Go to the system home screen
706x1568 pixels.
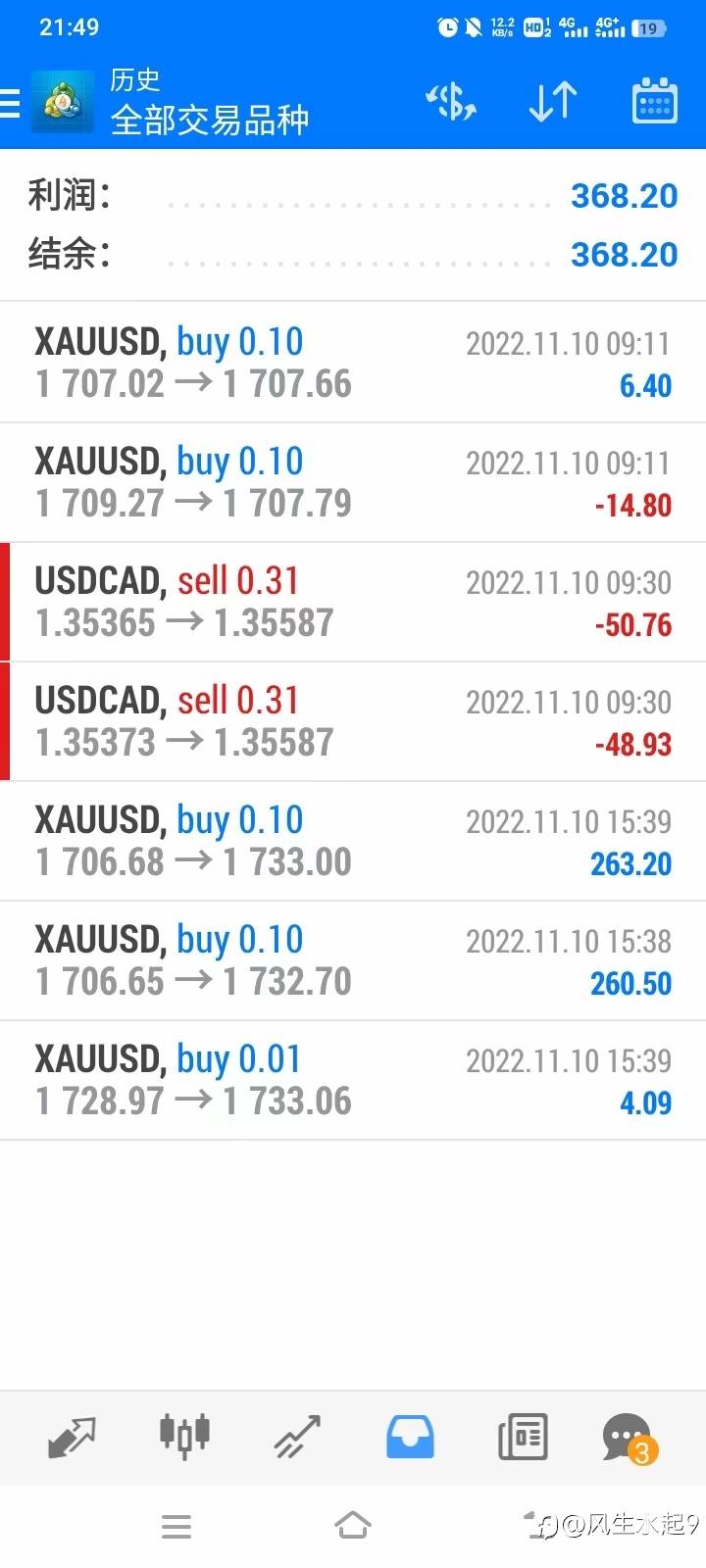(x=353, y=1526)
